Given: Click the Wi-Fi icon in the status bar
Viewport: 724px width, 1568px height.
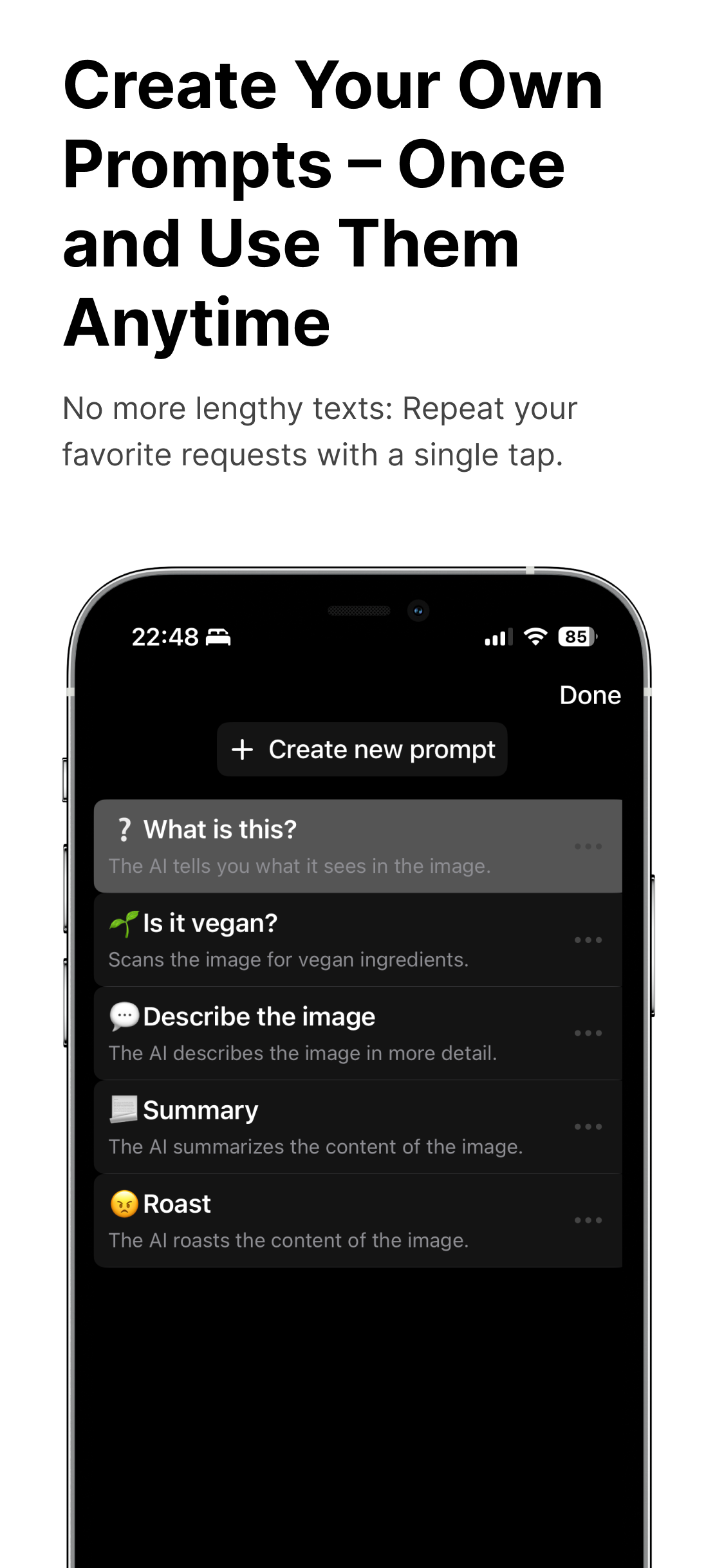Looking at the screenshot, I should pos(535,637).
